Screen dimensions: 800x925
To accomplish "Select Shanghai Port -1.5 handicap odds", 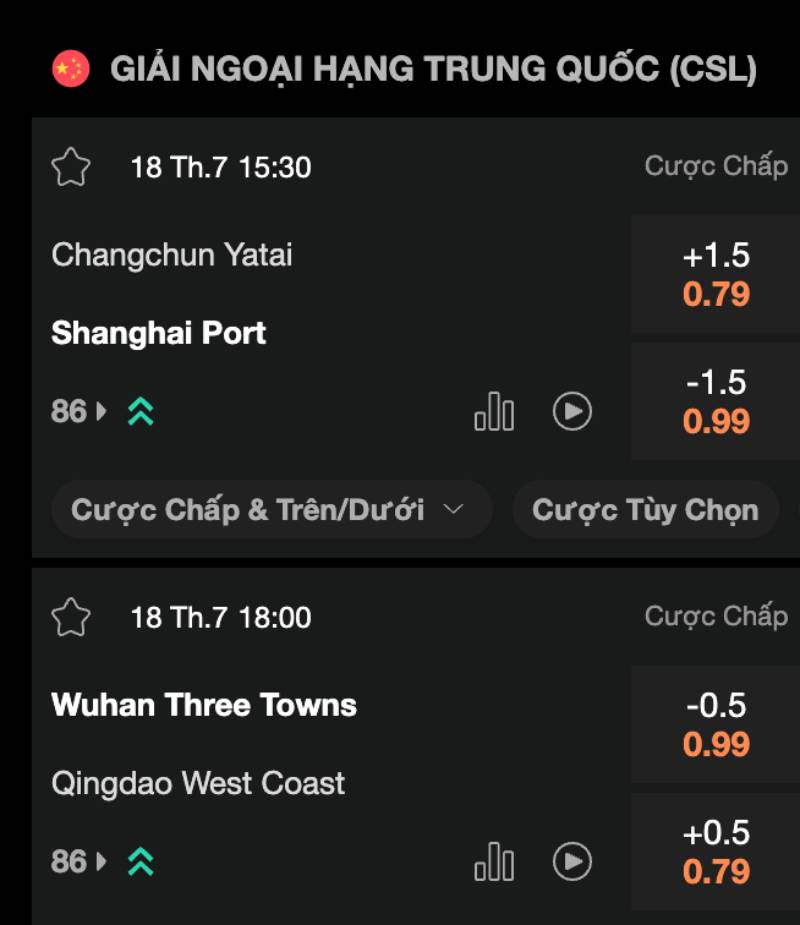I will tap(716, 401).
